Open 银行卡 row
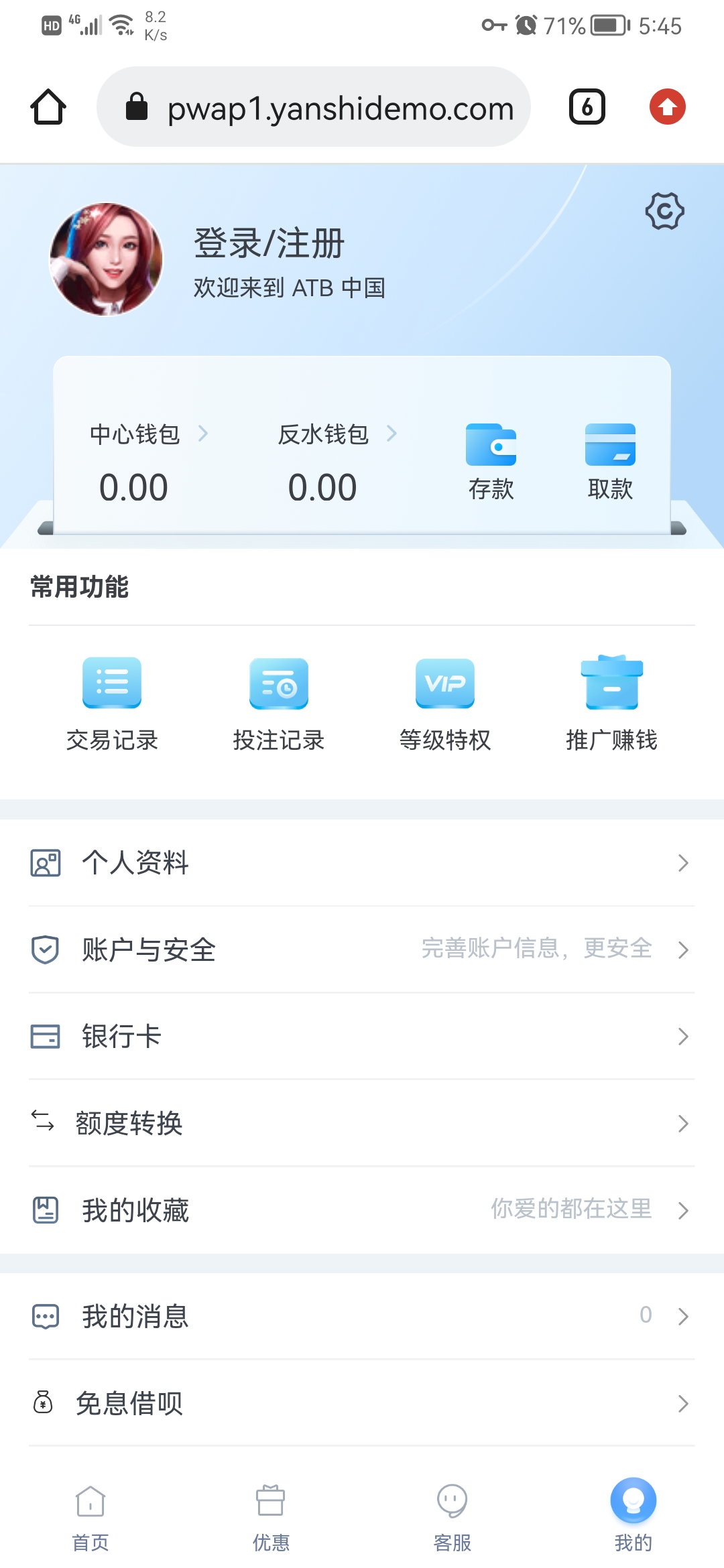 [362, 1037]
